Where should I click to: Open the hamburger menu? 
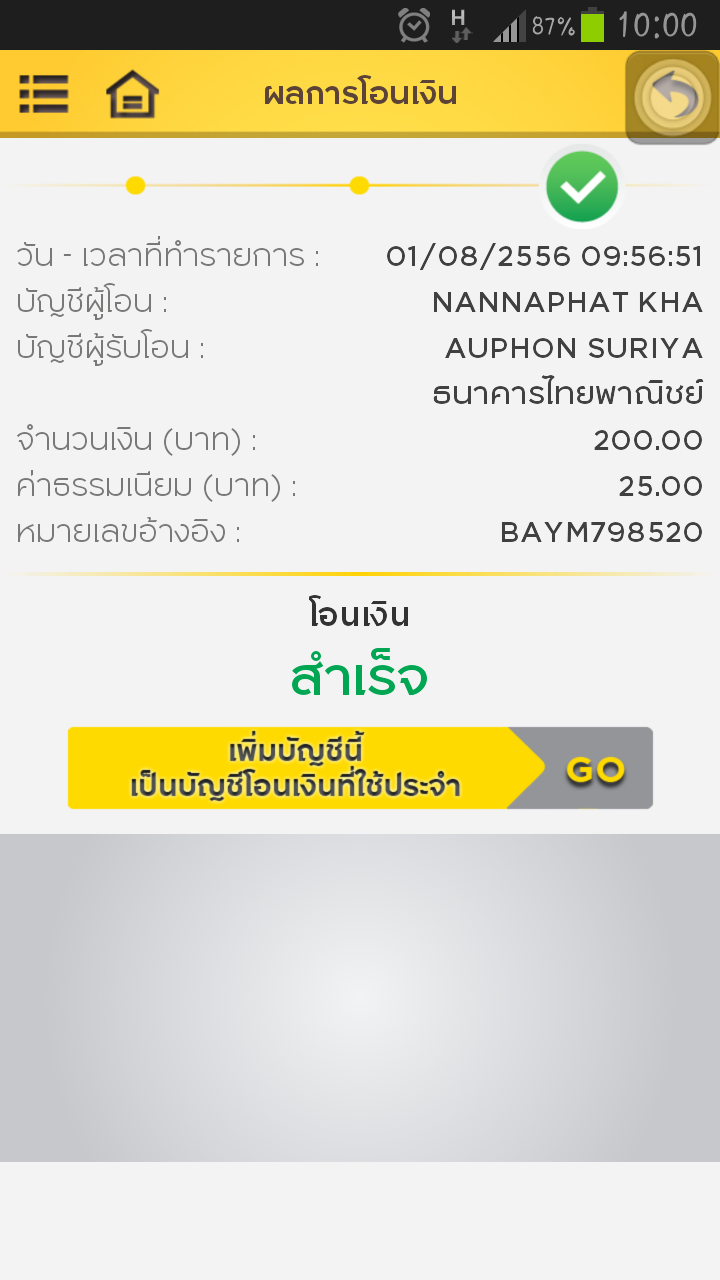[44, 94]
